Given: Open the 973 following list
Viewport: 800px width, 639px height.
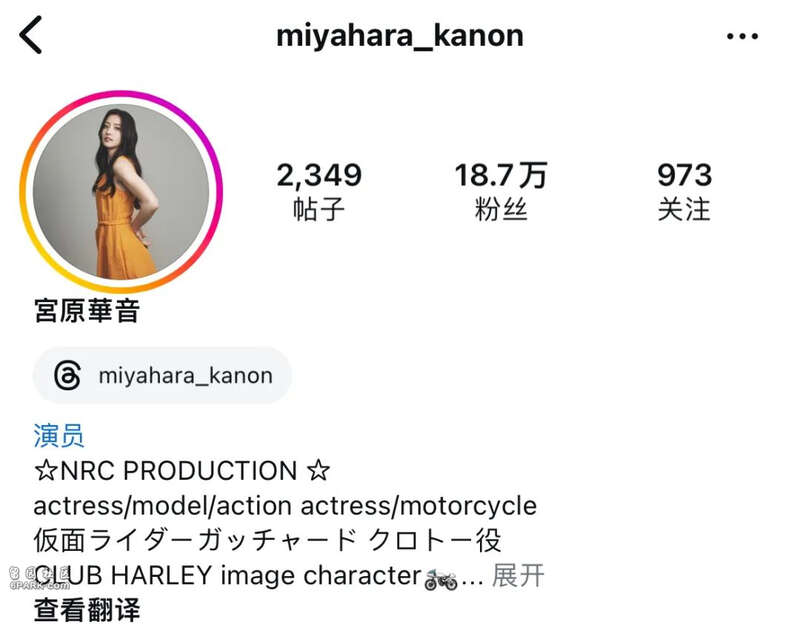Looking at the screenshot, I should tap(684, 191).
